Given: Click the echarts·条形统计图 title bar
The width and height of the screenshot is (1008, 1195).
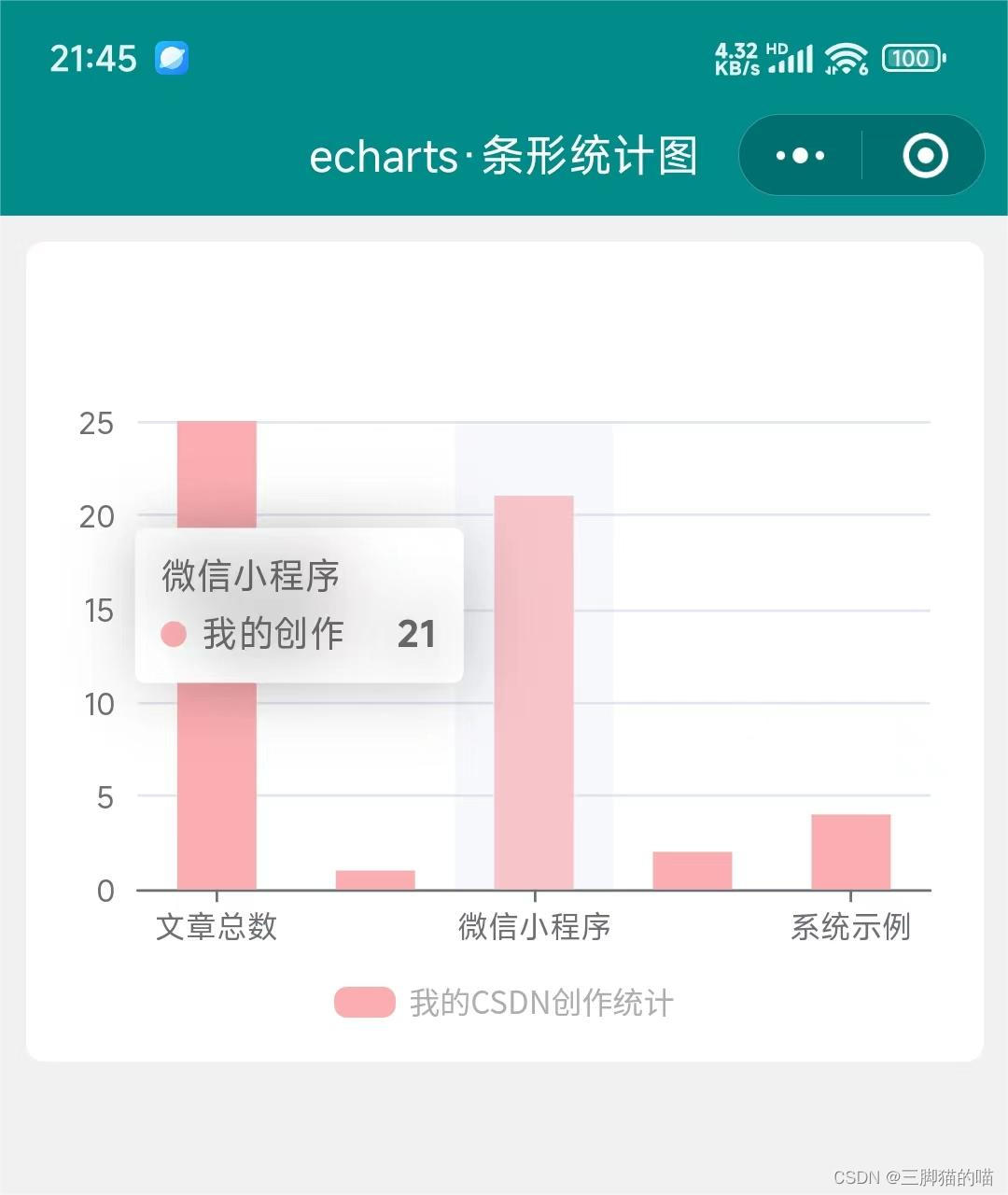Looking at the screenshot, I should point(504,155).
